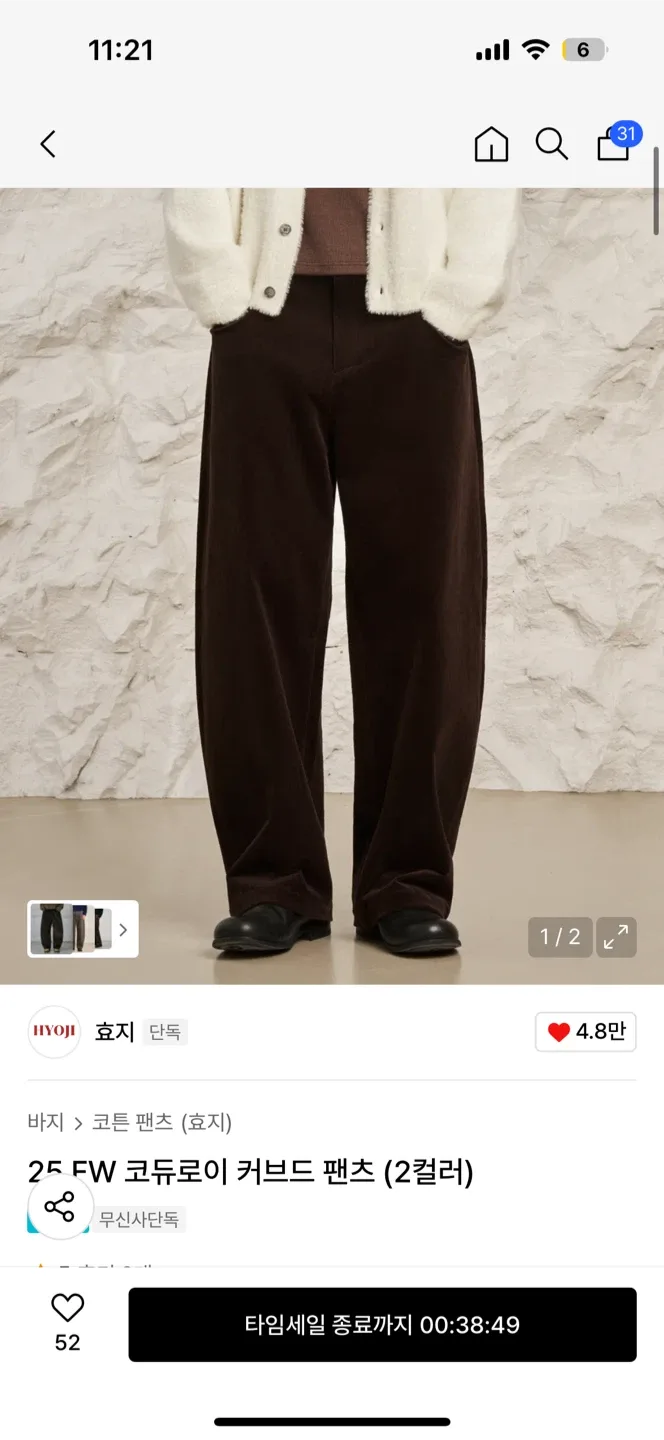Open the search magnifier icon
The width and height of the screenshot is (664, 1440).
click(x=552, y=144)
